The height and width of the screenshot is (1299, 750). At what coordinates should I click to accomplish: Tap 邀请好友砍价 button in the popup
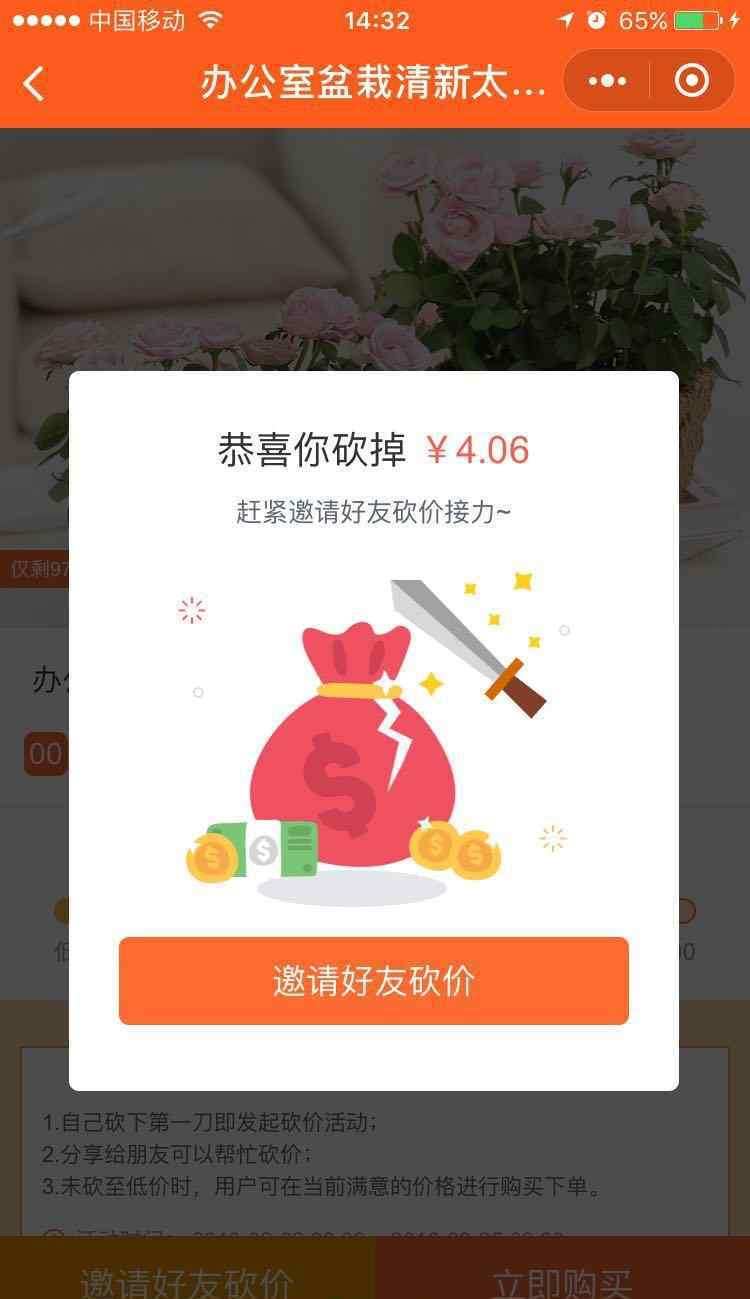click(373, 981)
